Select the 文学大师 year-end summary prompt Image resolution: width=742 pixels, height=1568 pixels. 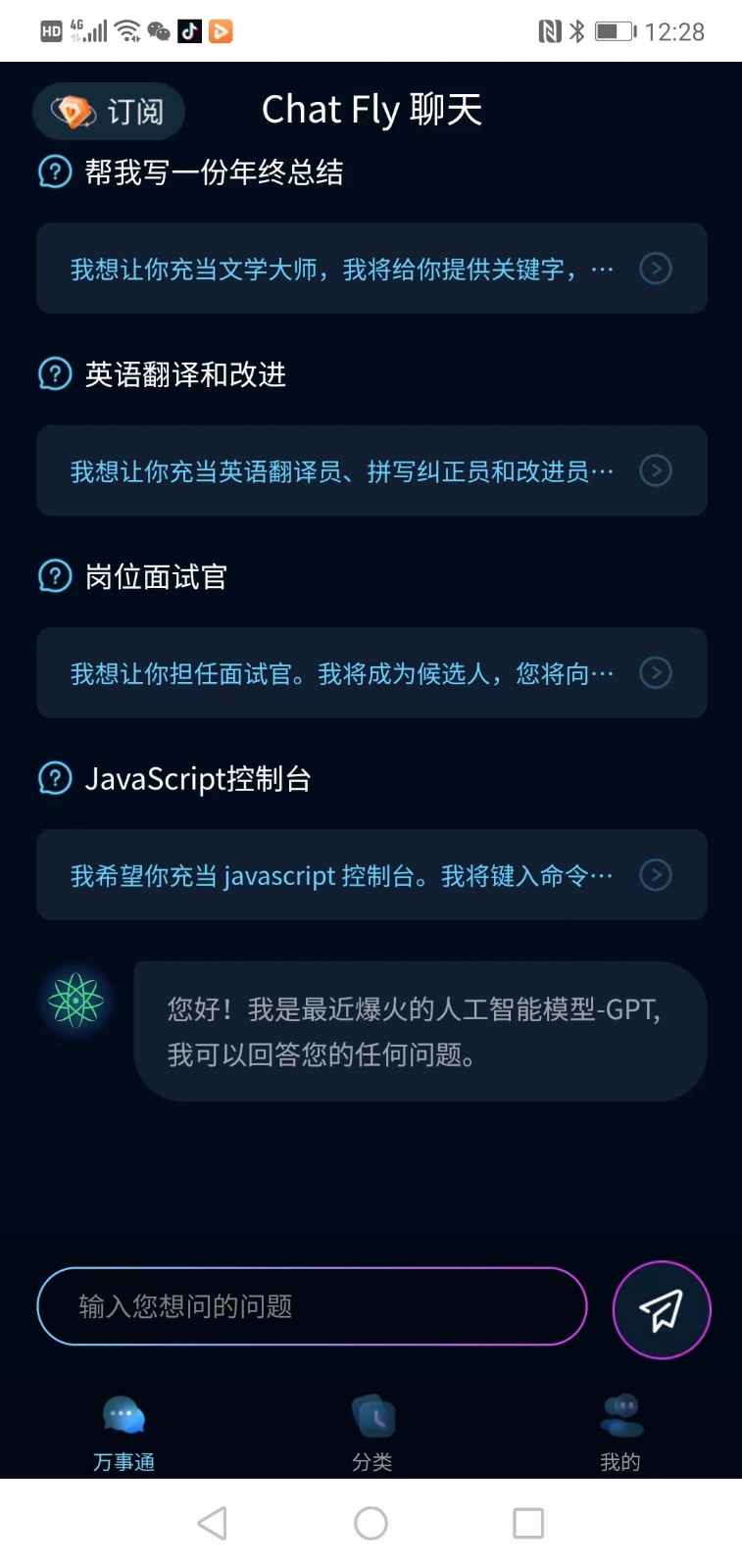click(371, 269)
